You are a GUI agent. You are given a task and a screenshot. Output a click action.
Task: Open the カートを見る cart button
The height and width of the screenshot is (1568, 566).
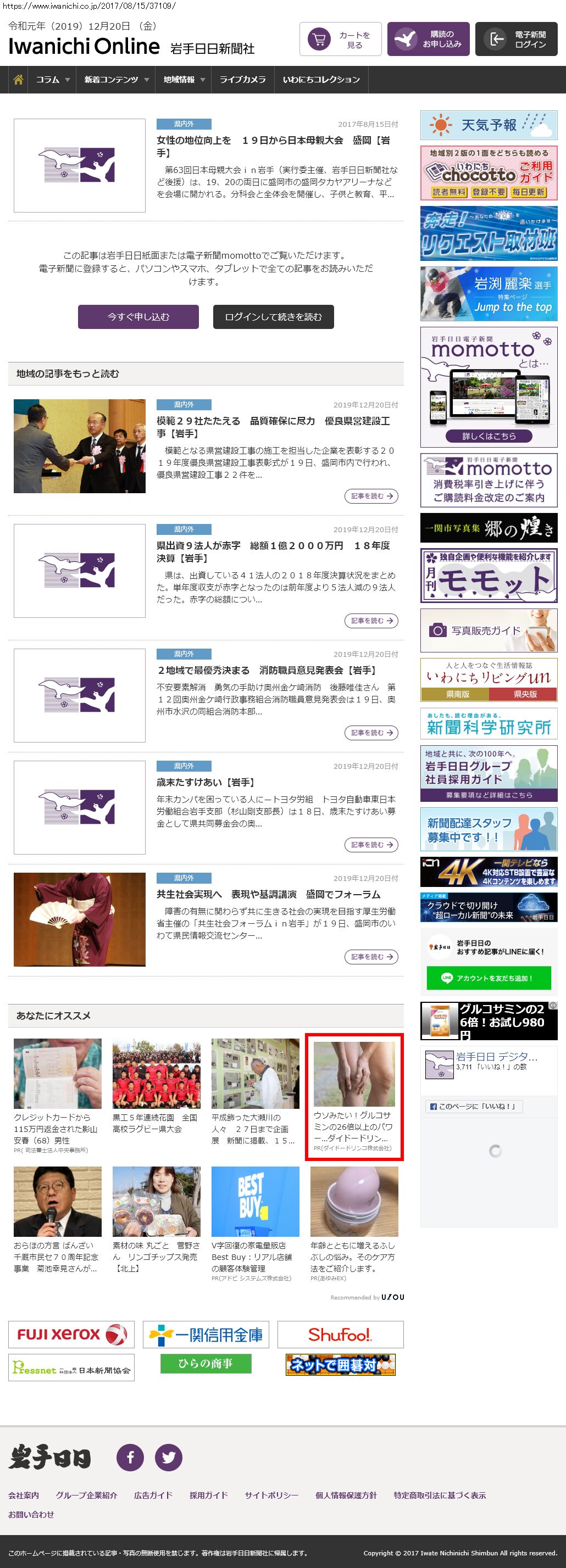[340, 40]
